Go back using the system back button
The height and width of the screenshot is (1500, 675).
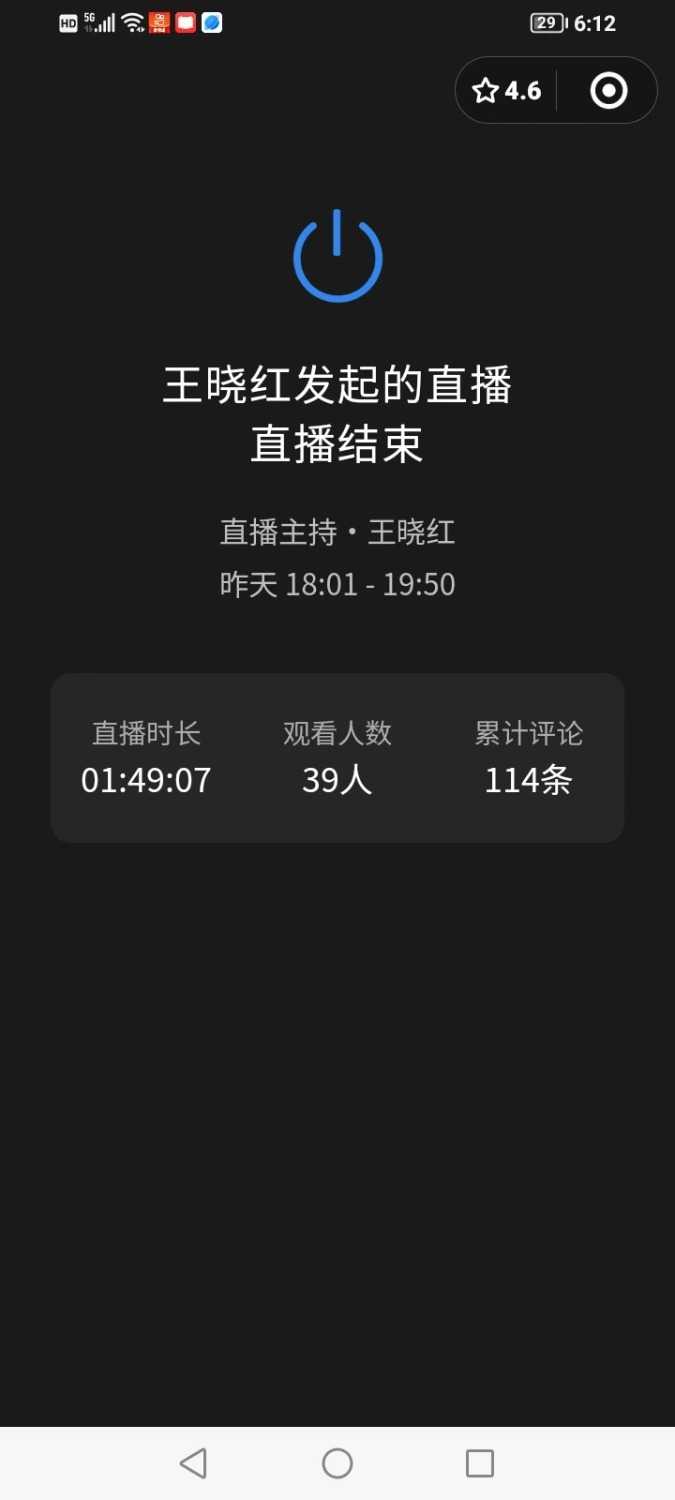(x=193, y=1463)
